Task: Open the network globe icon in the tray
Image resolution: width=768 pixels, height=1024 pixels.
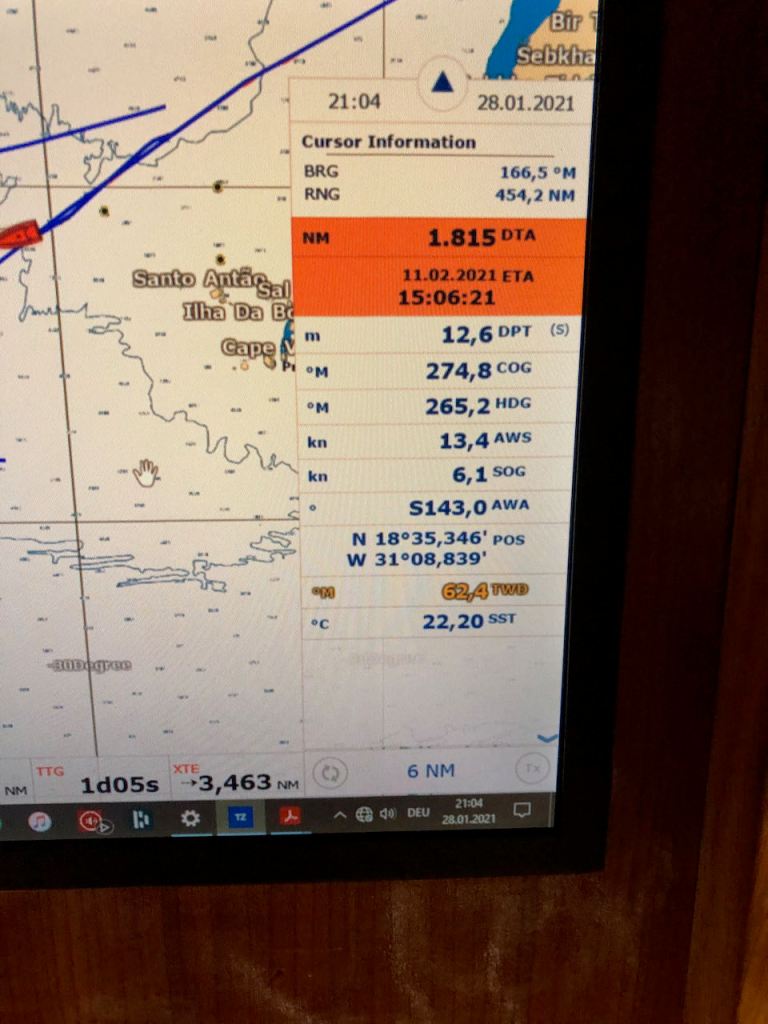Action: (364, 814)
